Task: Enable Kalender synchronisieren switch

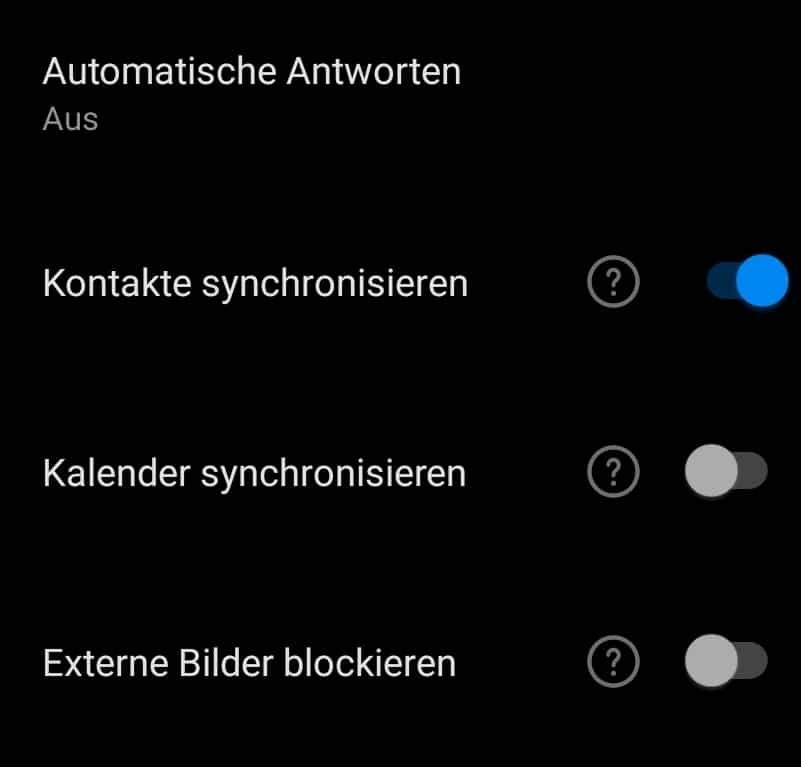Action: click(x=726, y=472)
